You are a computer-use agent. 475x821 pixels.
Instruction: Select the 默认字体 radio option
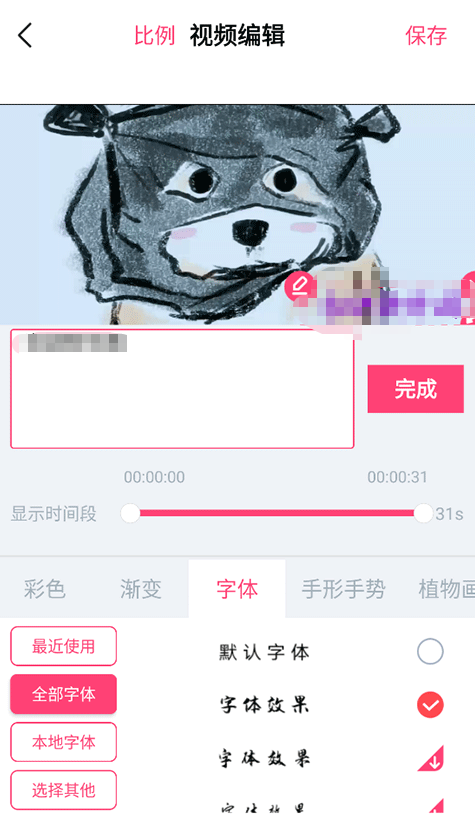[430, 652]
